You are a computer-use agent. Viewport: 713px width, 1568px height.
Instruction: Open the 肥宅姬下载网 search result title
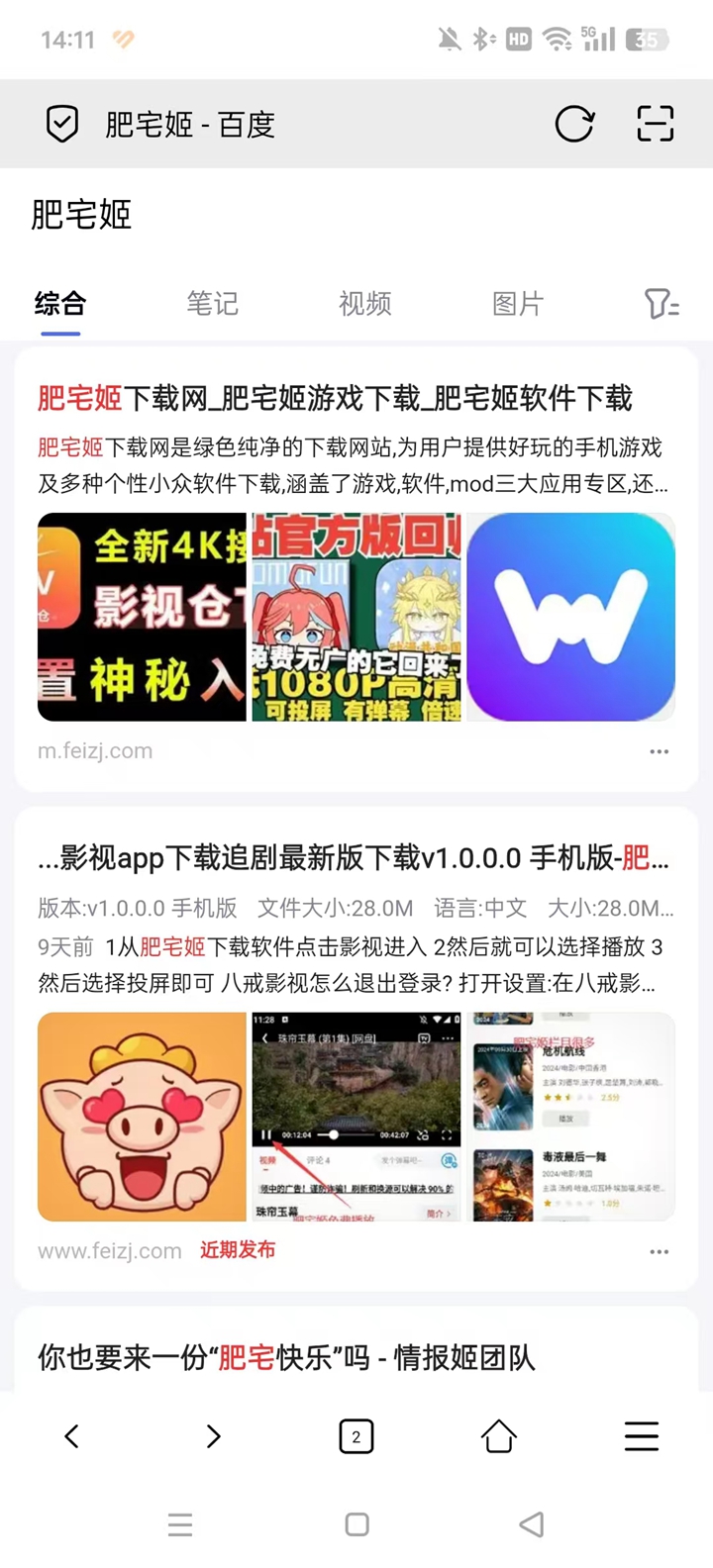335,398
